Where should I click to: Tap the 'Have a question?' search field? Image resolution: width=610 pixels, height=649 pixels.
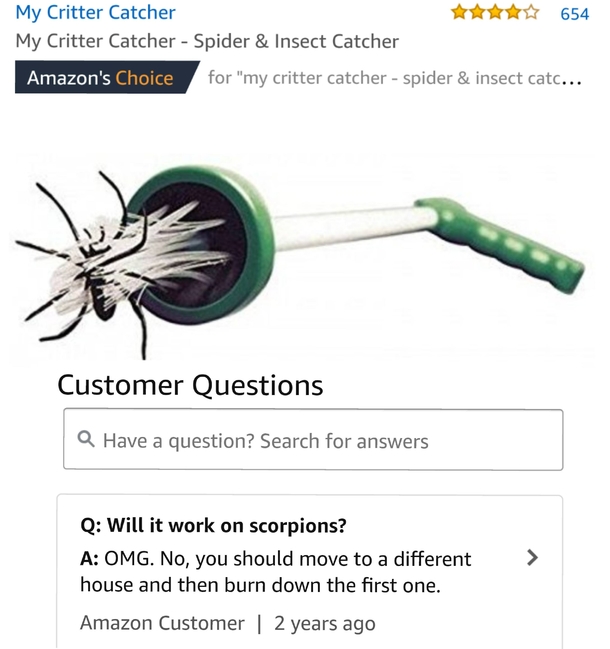pos(313,440)
